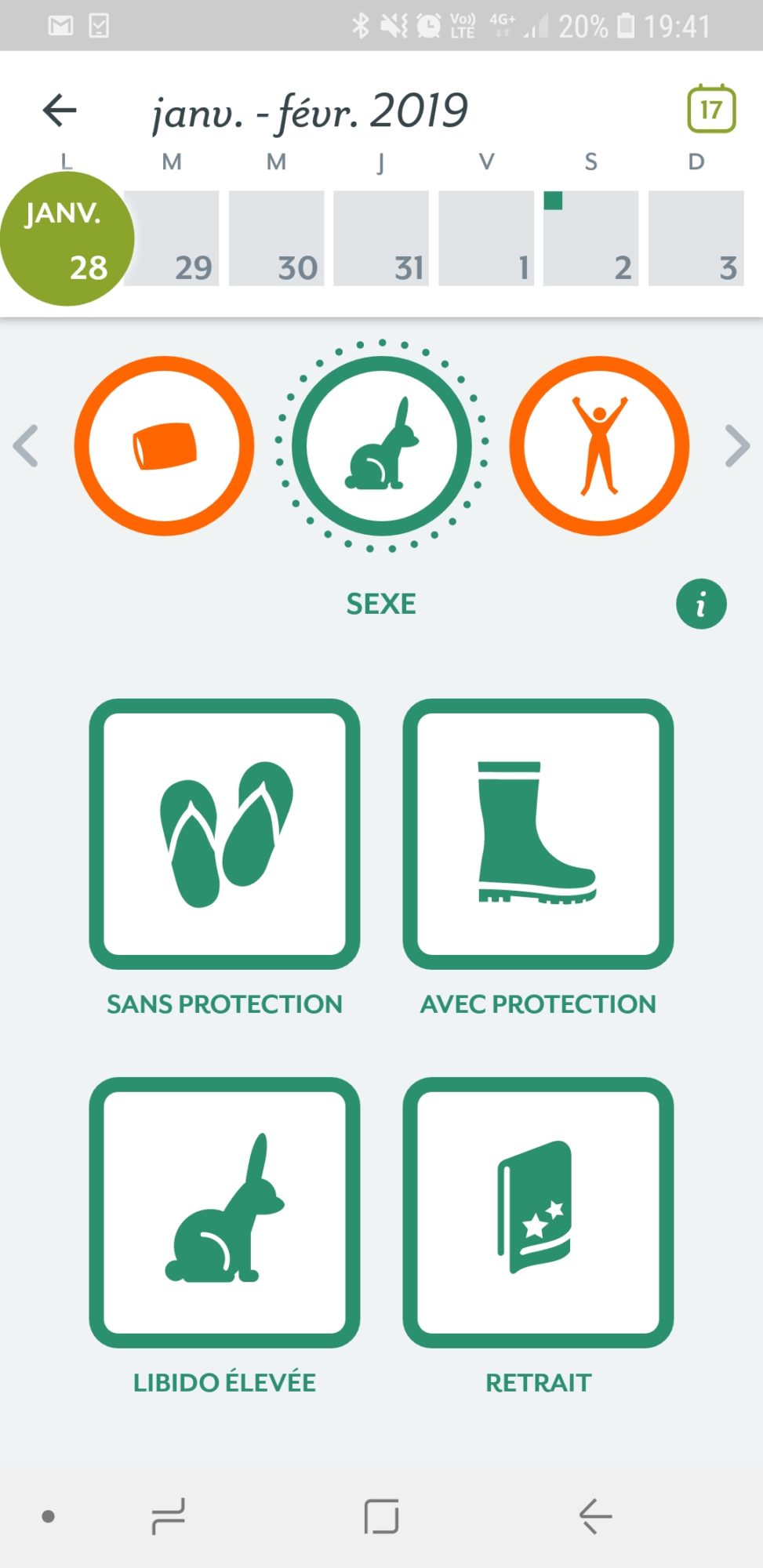
Task: Open recent apps from the navigation bar
Action: point(168,1516)
